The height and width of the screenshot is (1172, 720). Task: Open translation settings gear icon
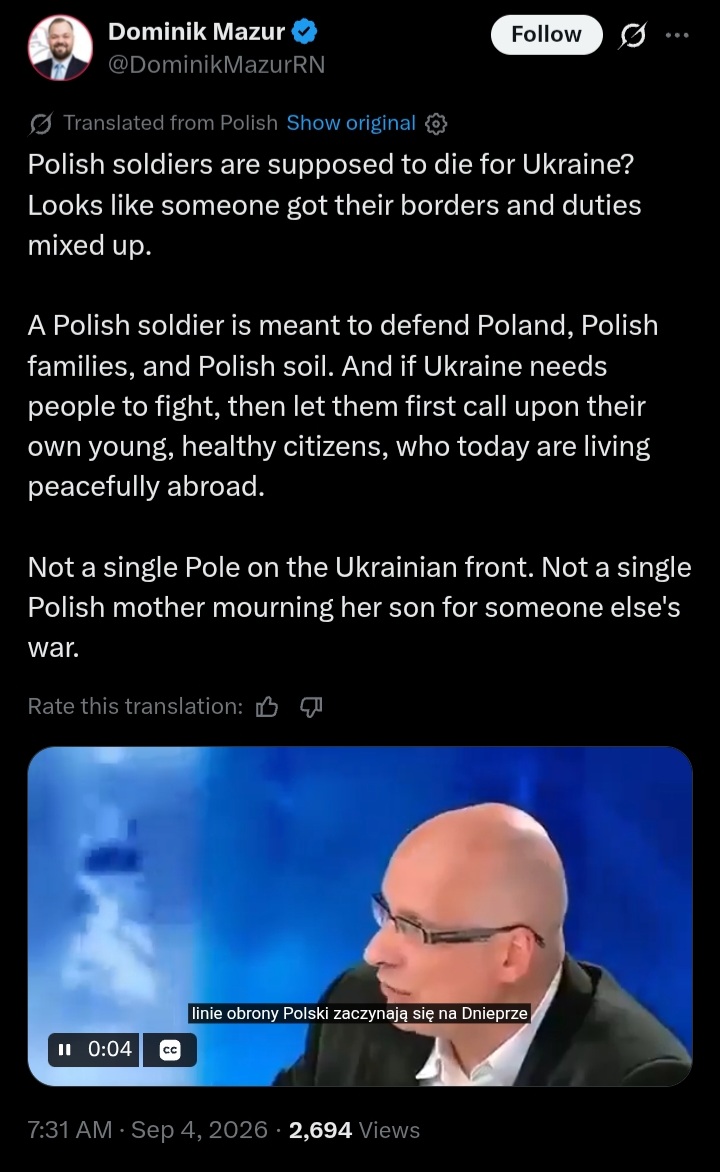click(x=436, y=123)
